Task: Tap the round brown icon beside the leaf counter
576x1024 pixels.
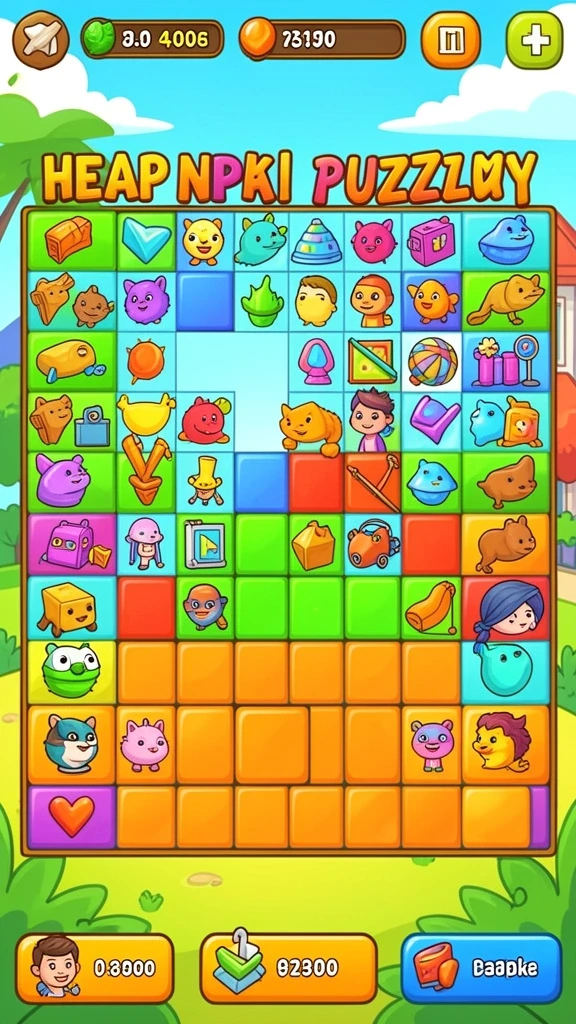Action: click(40, 39)
